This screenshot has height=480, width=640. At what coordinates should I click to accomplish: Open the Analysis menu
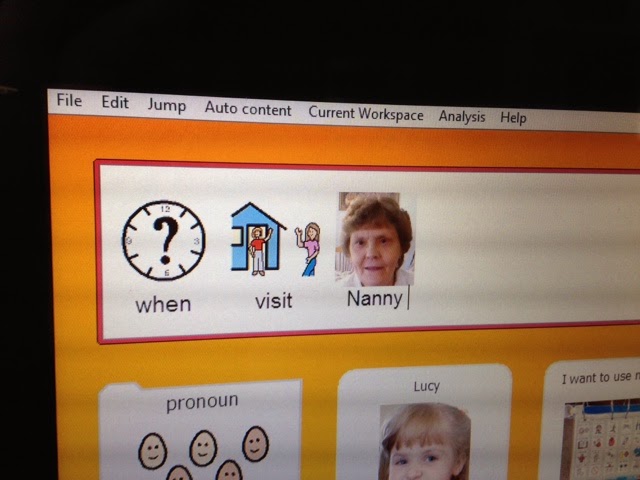(462, 117)
